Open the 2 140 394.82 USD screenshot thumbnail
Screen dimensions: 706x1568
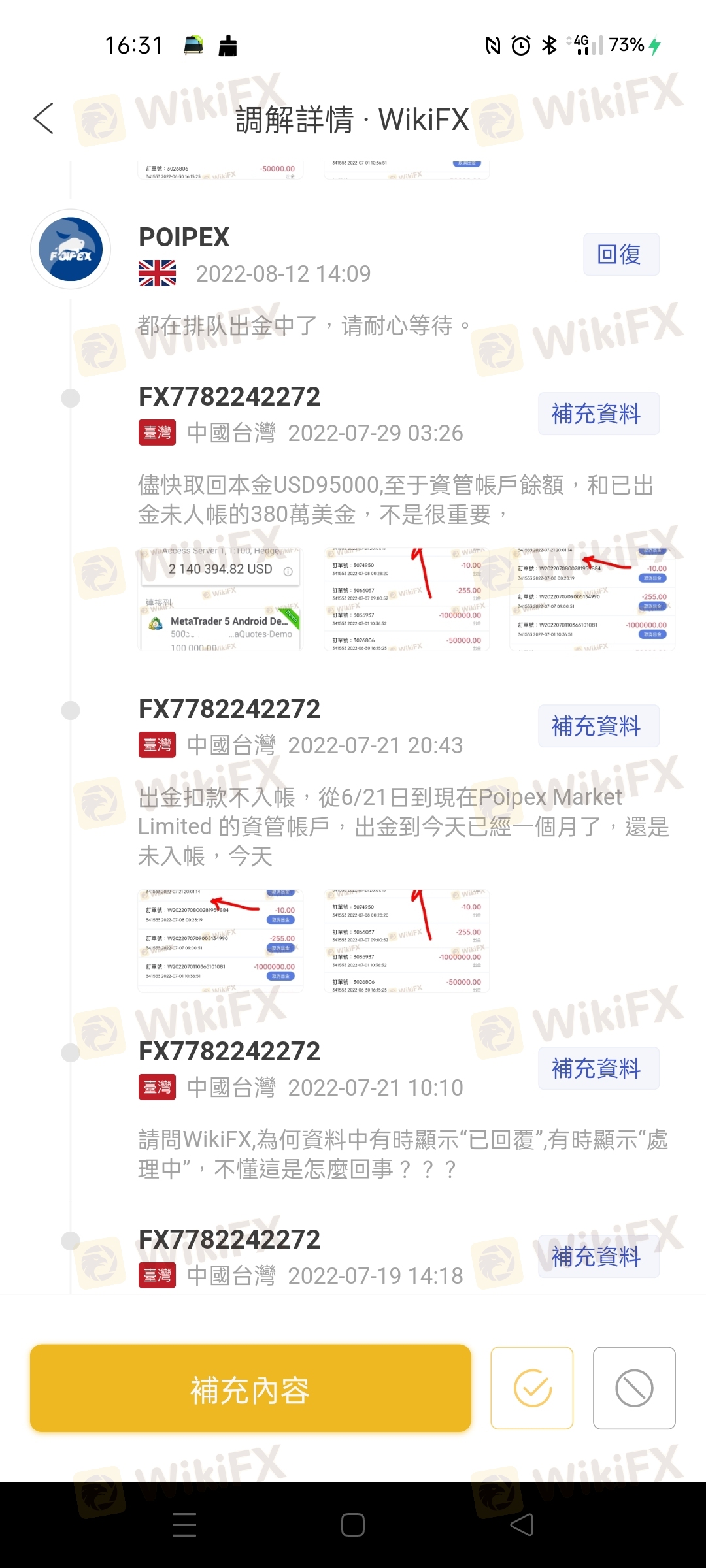[220, 599]
